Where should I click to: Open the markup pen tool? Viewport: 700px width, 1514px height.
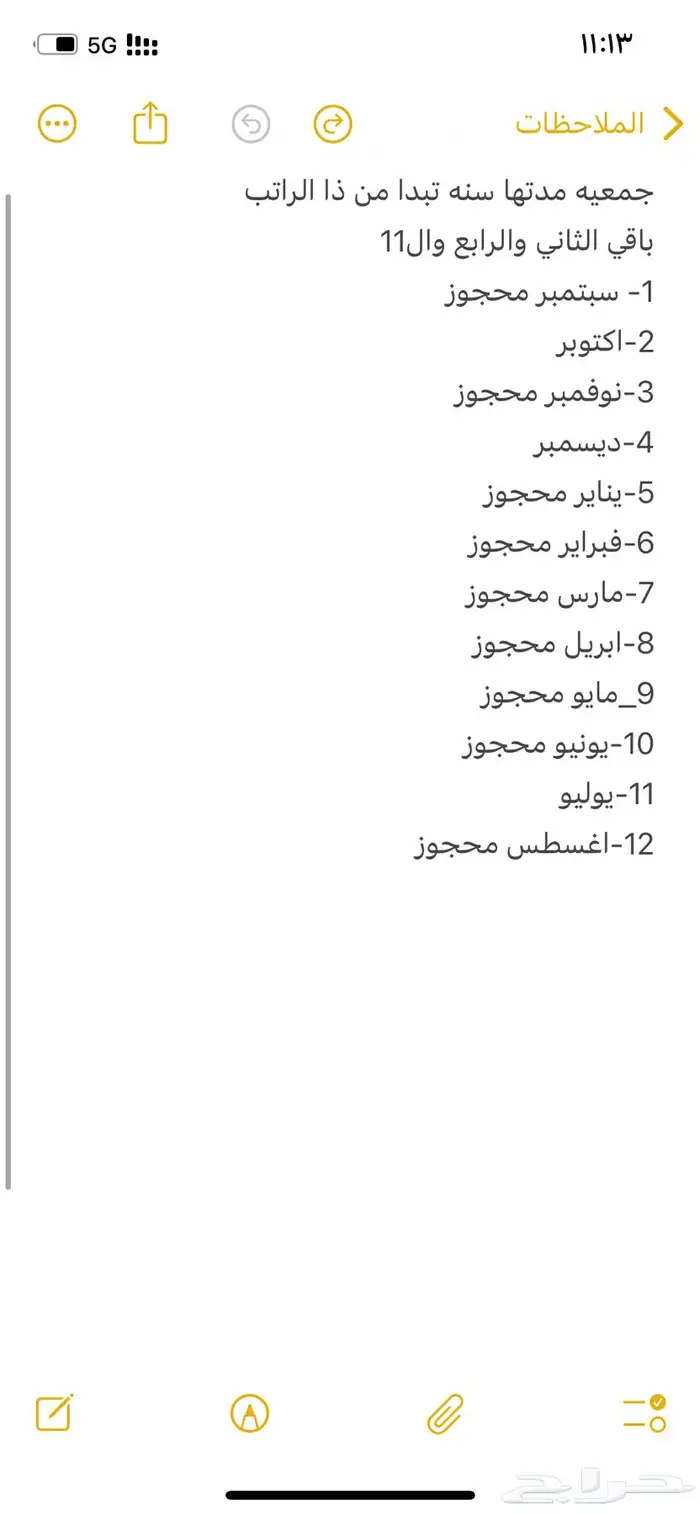pyautogui.click(x=249, y=1413)
